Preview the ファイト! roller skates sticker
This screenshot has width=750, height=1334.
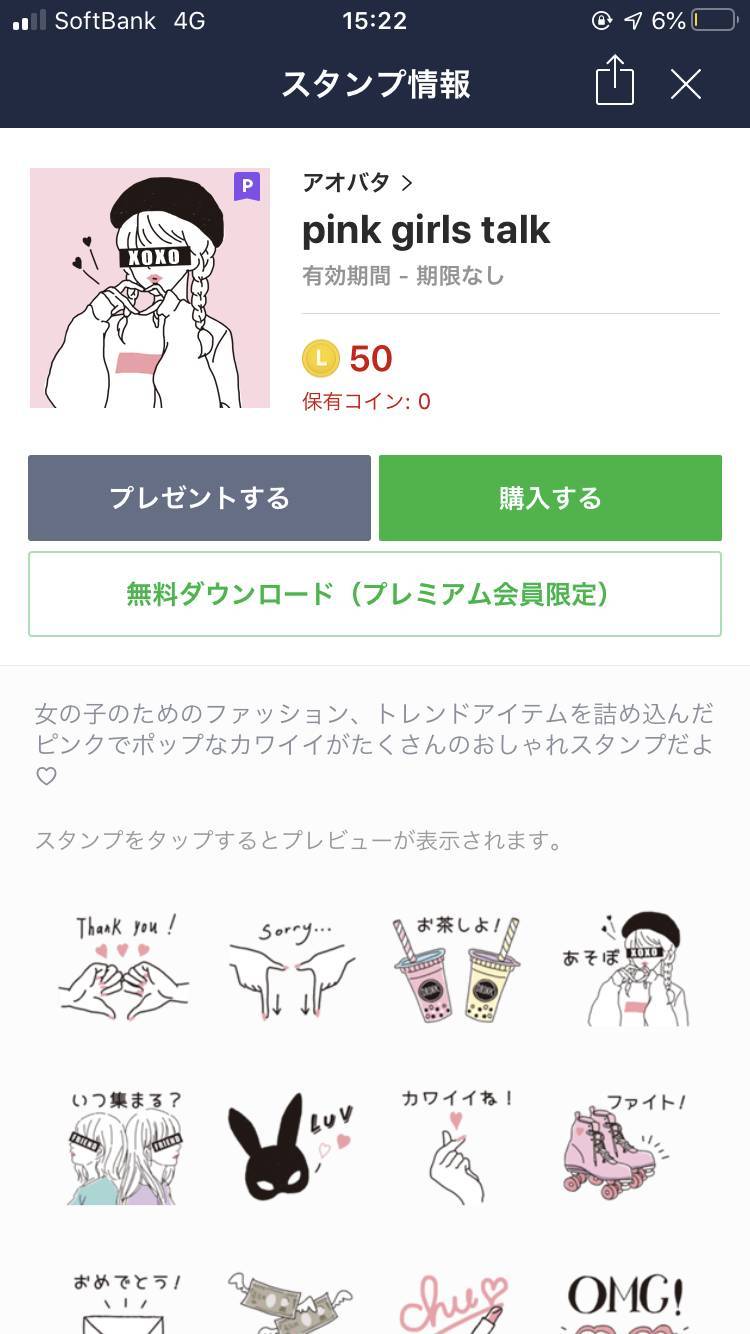click(x=626, y=1146)
